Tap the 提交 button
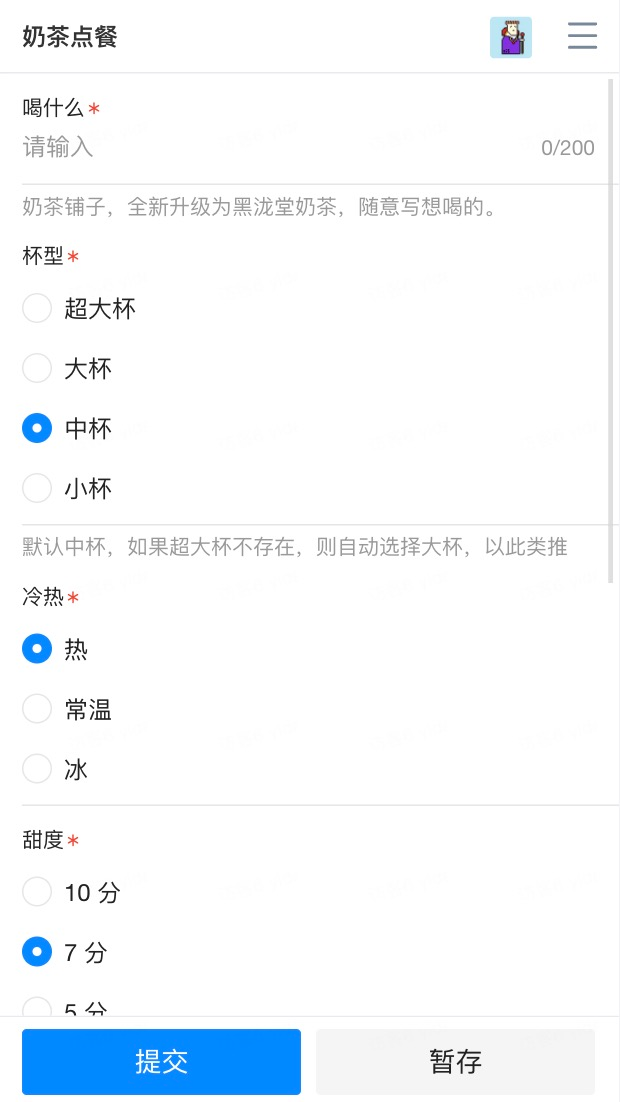 click(x=161, y=1061)
